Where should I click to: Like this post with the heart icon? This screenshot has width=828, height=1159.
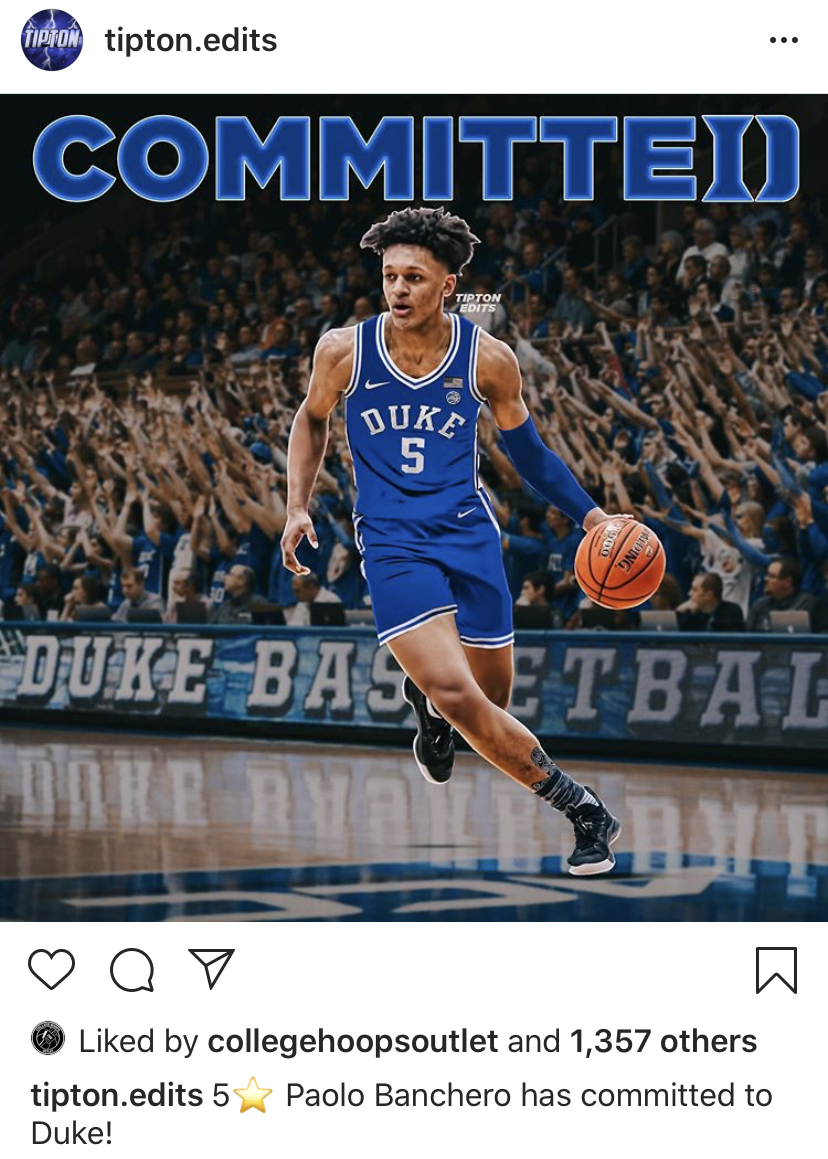(51, 969)
